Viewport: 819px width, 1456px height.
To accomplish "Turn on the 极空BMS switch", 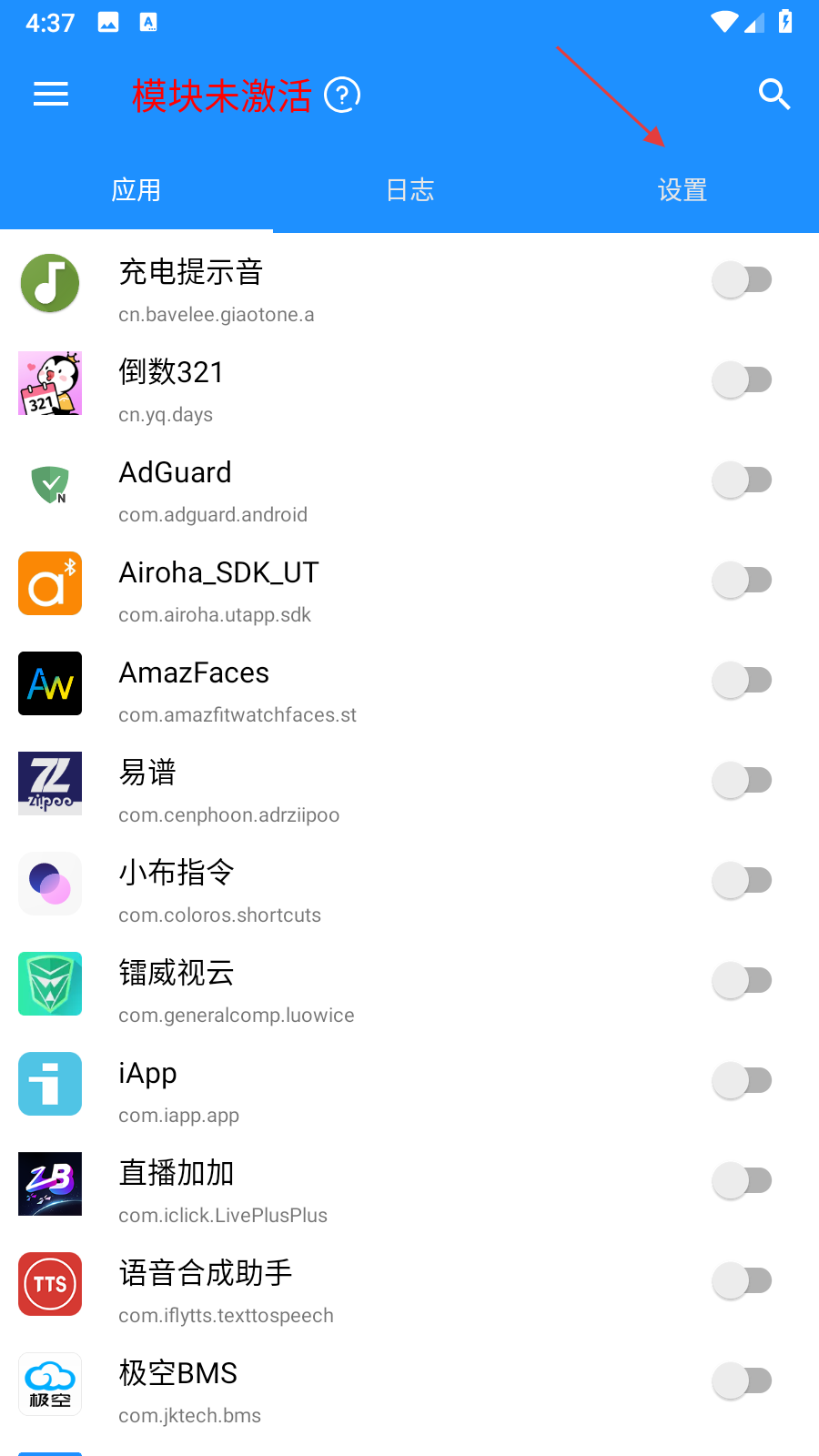I will tap(742, 1380).
